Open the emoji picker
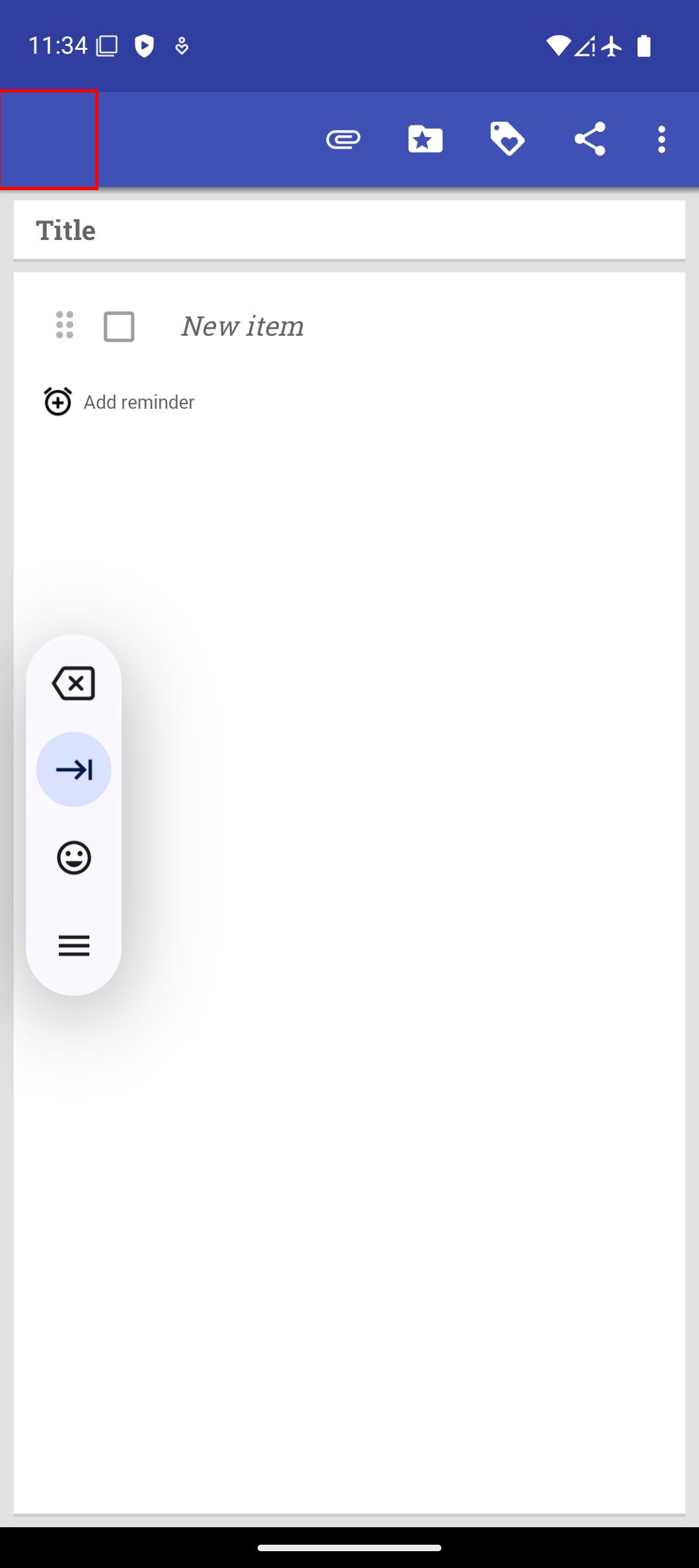 (74, 858)
